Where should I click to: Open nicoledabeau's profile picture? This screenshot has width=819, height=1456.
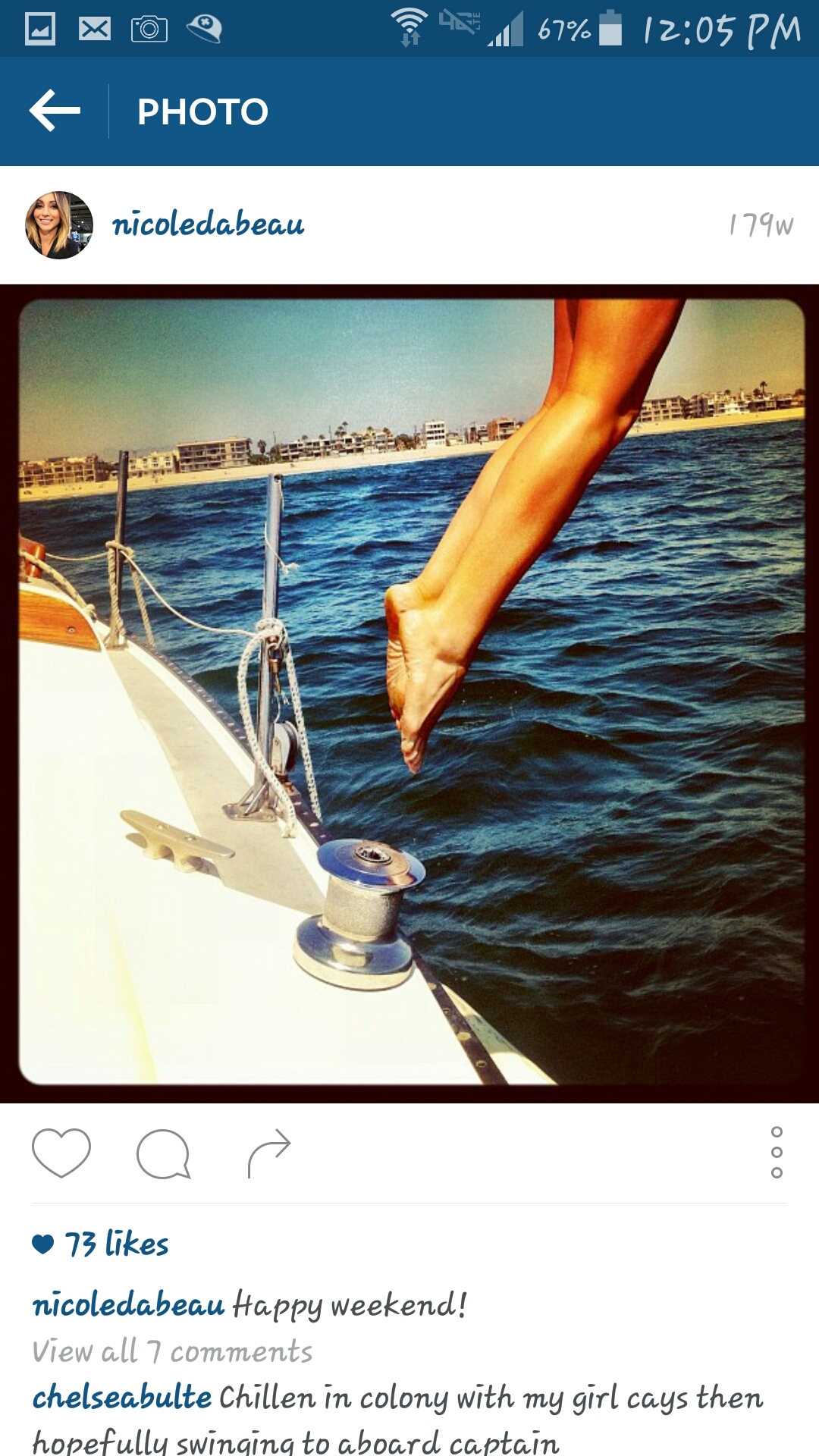click(59, 225)
